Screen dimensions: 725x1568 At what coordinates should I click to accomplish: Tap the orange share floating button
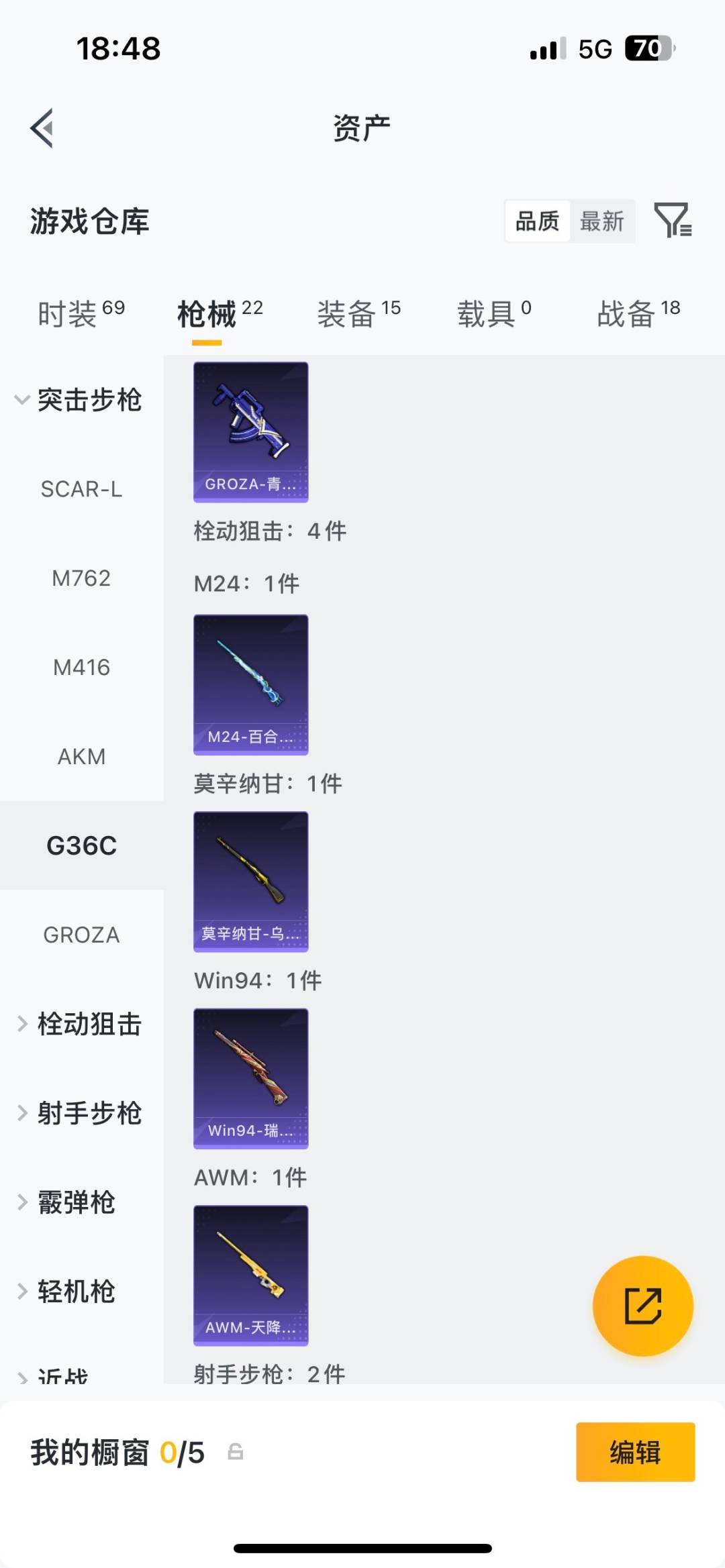coord(642,1303)
